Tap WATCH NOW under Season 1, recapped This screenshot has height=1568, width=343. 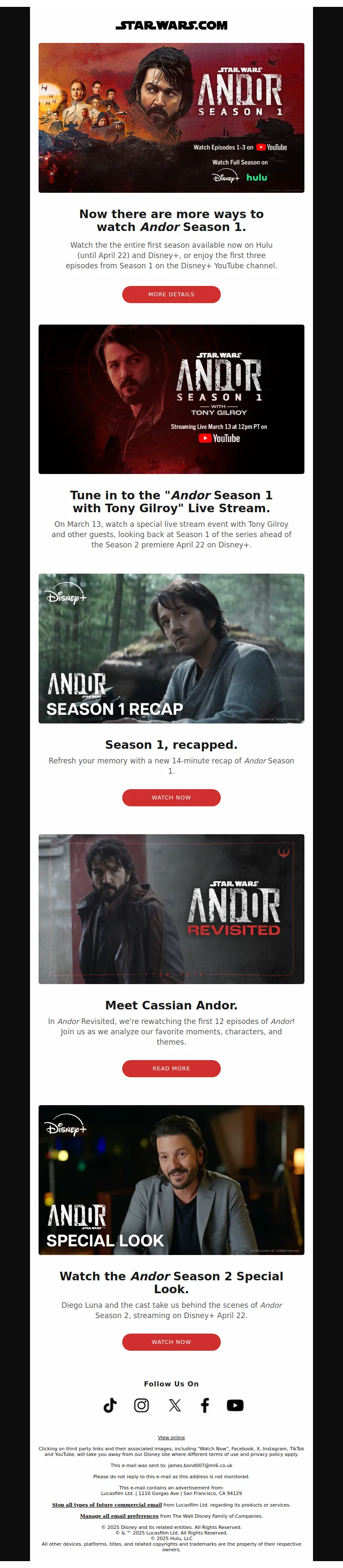click(x=171, y=797)
